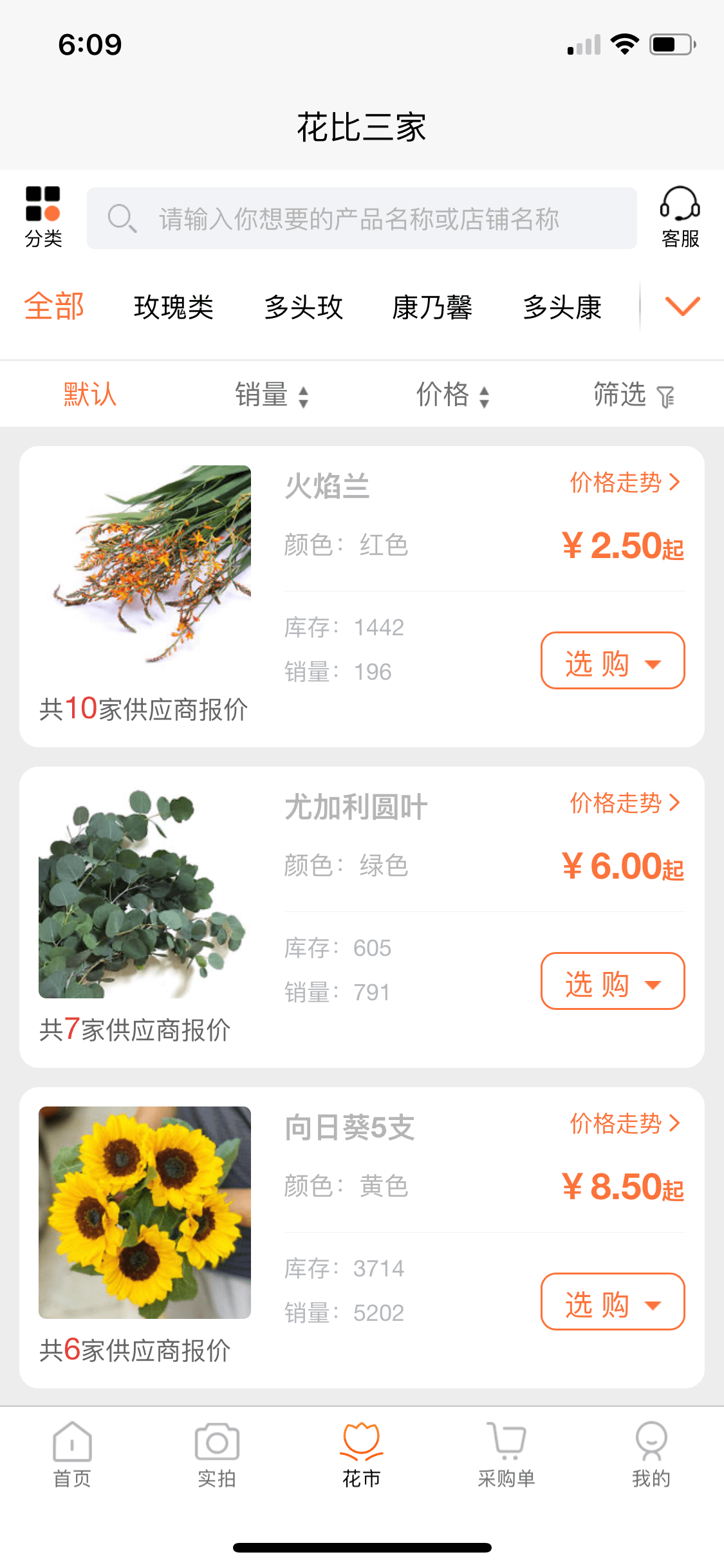724x1568 pixels.
Task: Switch to the 玫瑰类 category tab
Action: pyautogui.click(x=173, y=307)
